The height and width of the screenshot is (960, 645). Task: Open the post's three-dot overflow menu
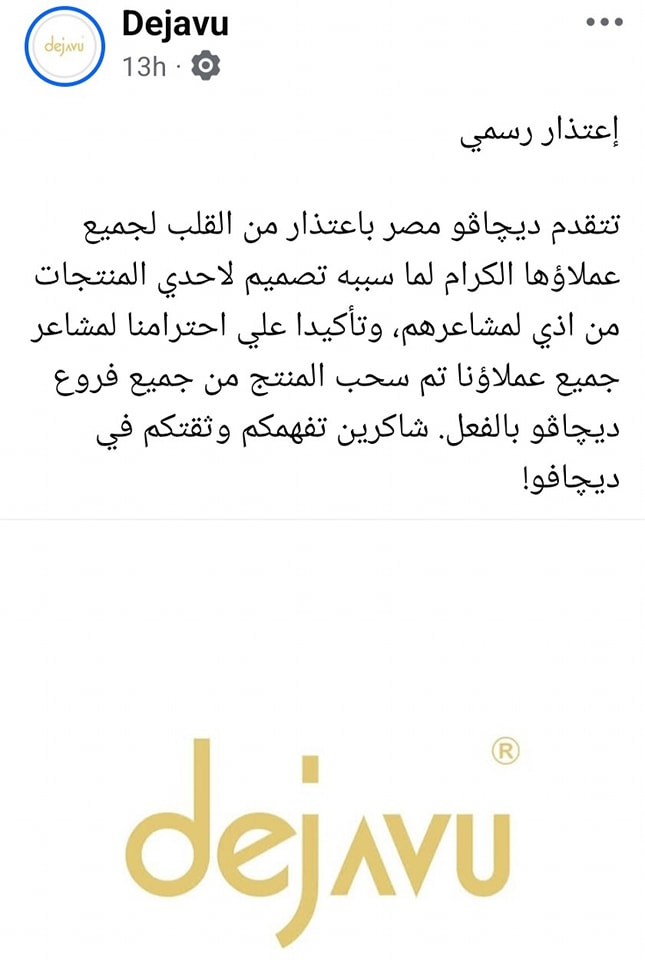pyautogui.click(x=604, y=23)
